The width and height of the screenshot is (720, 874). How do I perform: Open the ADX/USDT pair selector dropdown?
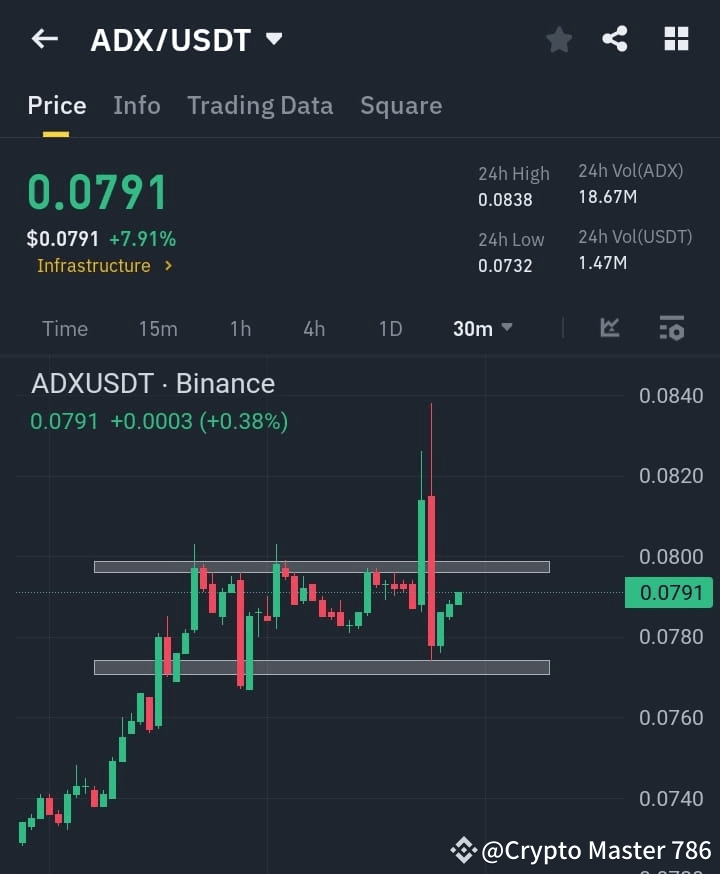(273, 39)
